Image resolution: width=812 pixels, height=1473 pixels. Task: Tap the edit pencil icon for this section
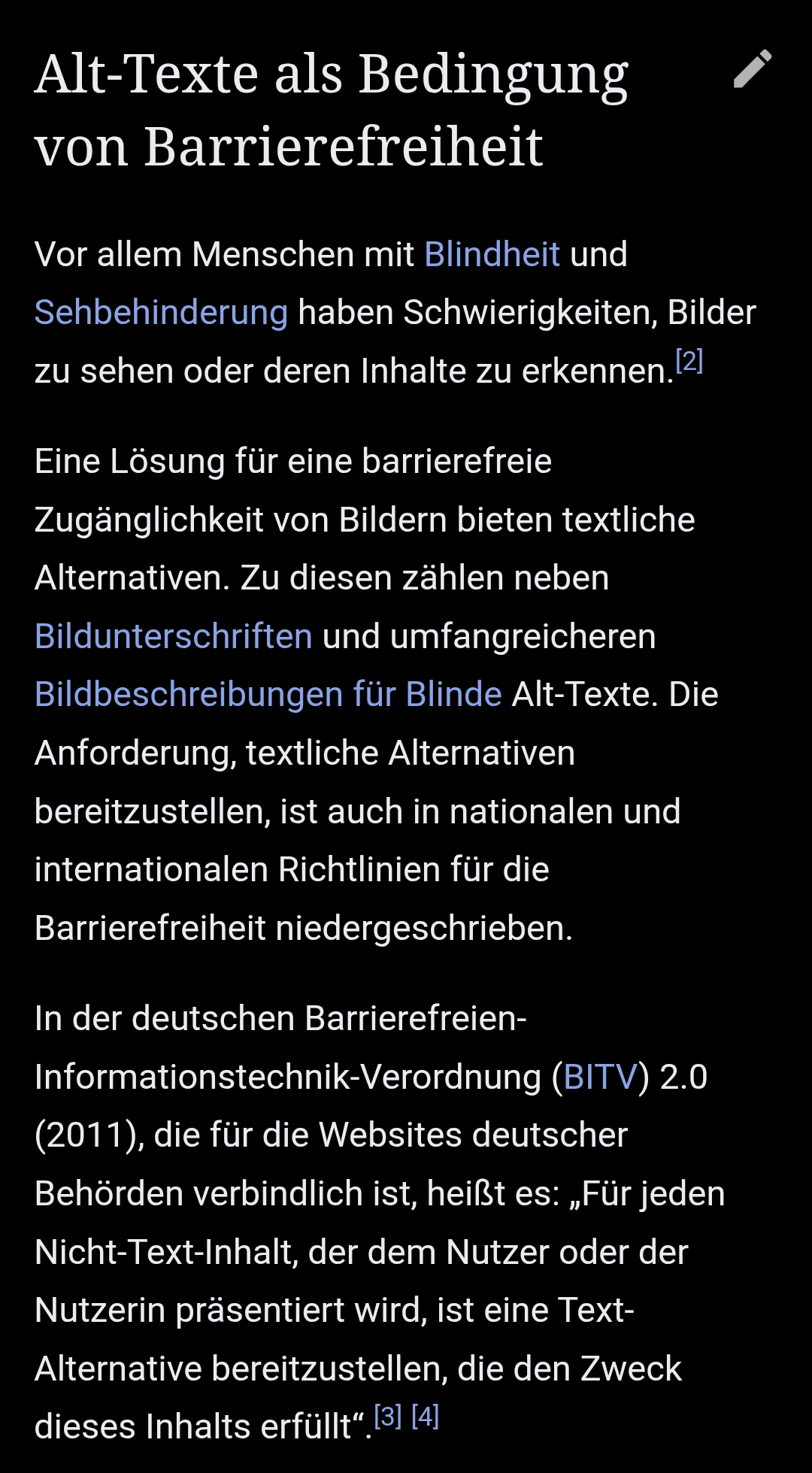(x=753, y=69)
